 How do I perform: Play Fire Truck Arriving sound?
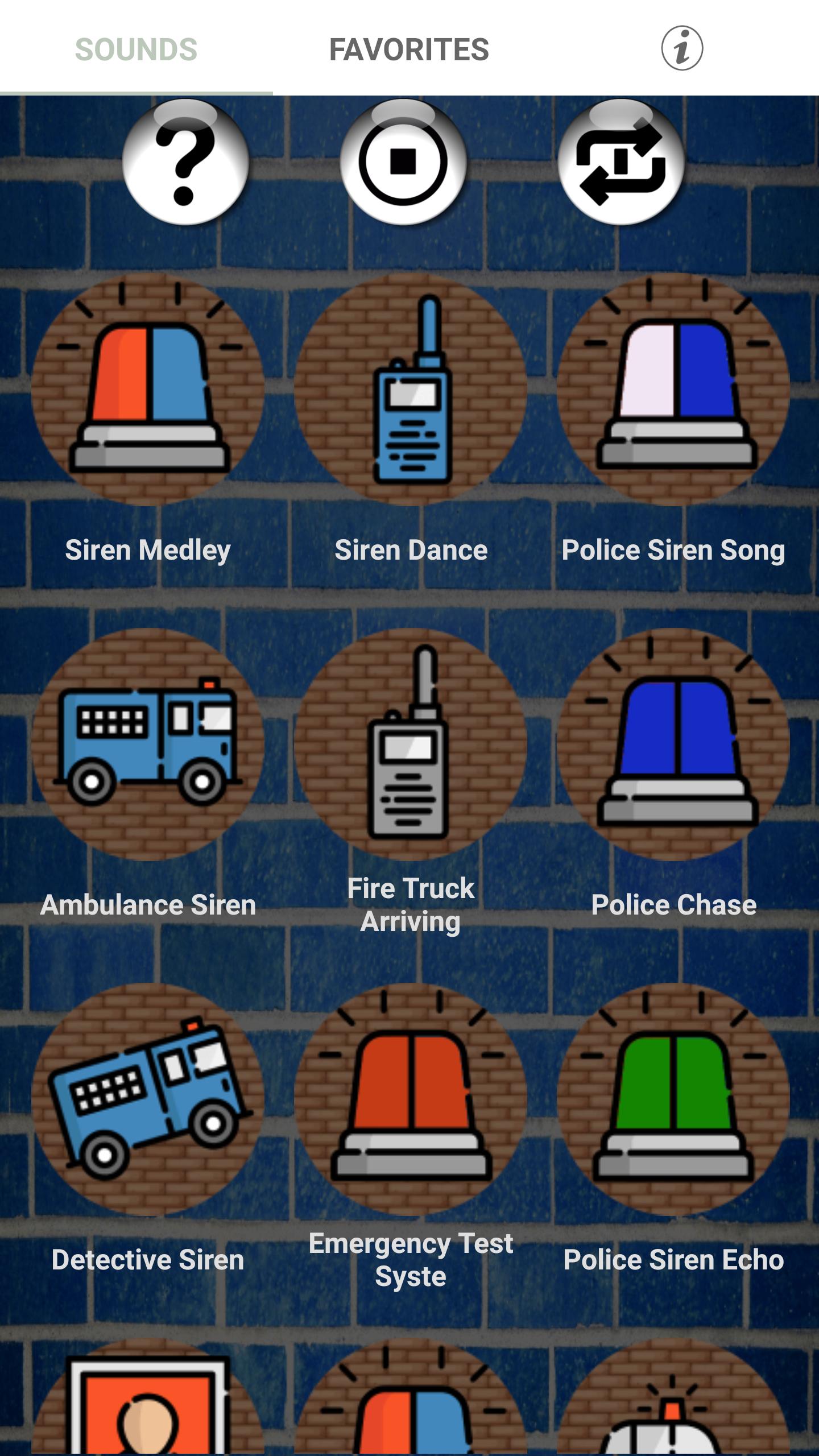click(411, 744)
